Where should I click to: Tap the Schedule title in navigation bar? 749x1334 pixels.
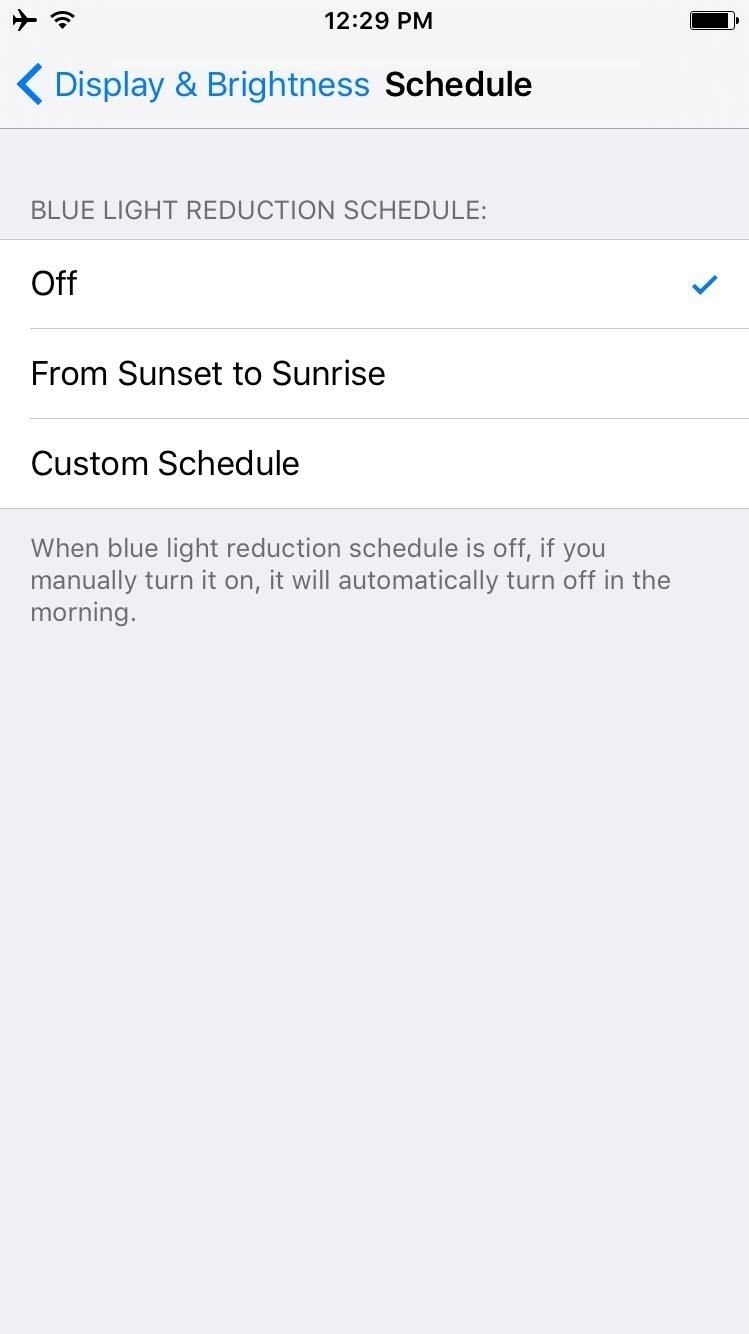coord(458,84)
